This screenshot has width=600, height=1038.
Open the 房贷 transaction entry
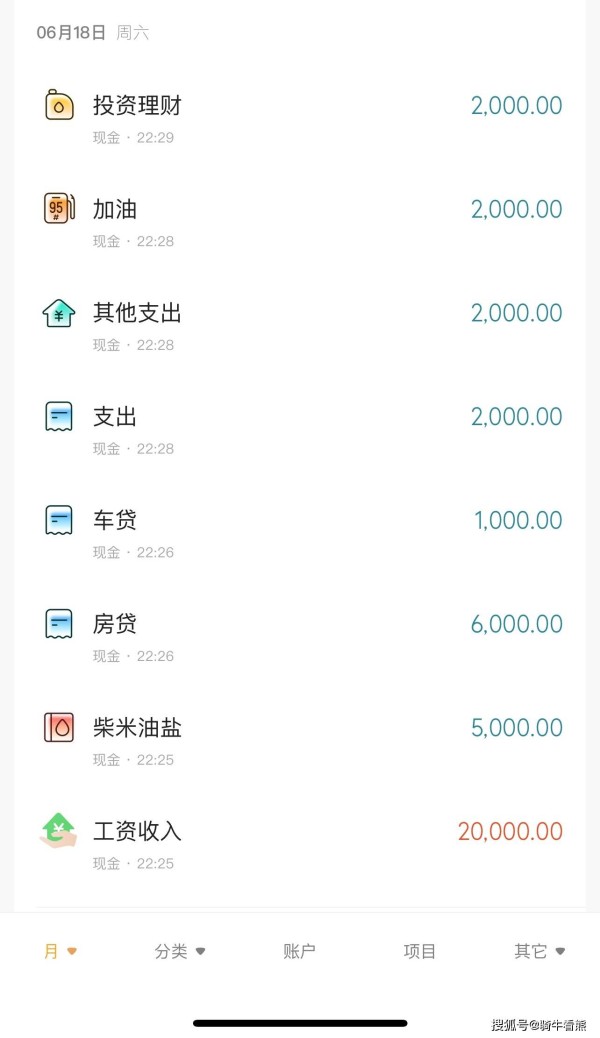tap(300, 638)
